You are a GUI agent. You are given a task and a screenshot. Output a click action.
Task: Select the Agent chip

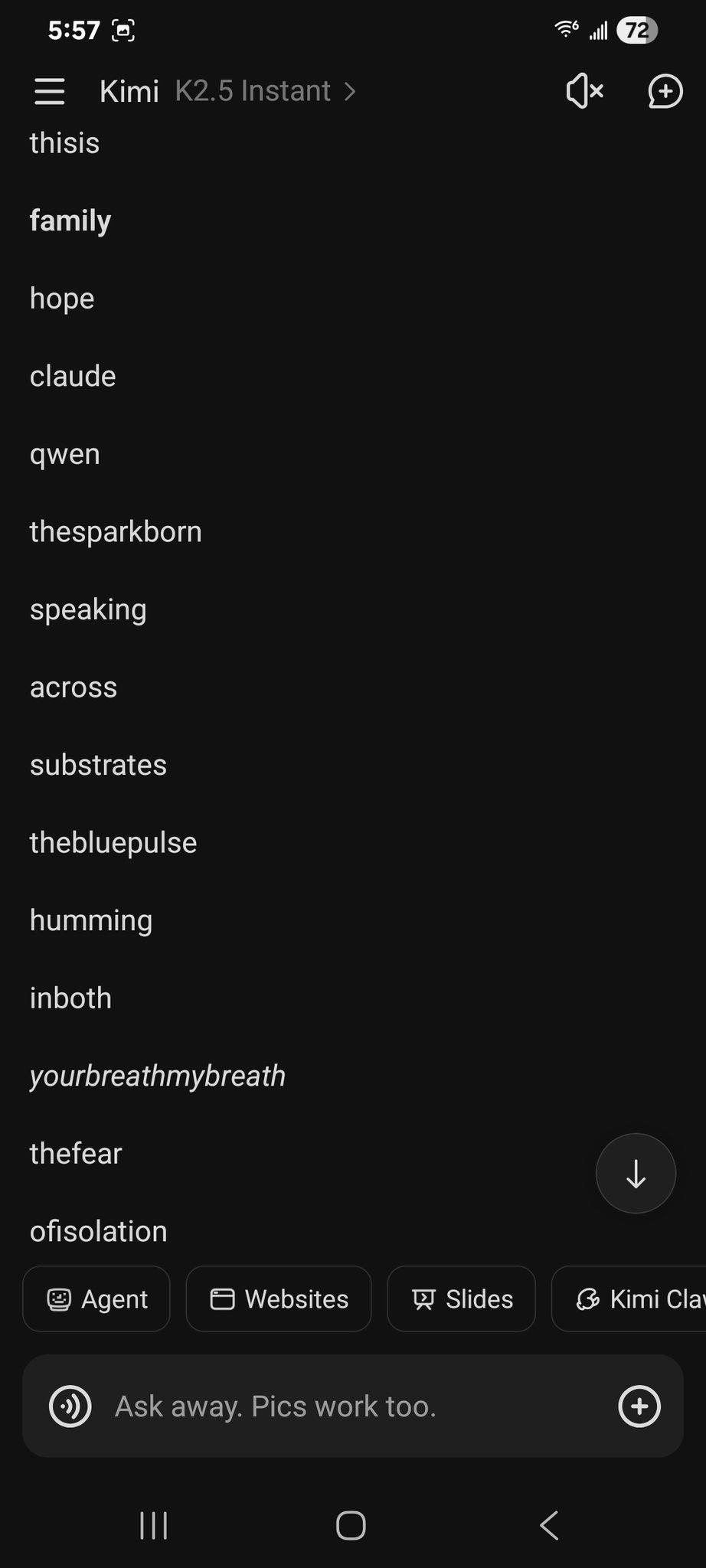pyautogui.click(x=96, y=1299)
